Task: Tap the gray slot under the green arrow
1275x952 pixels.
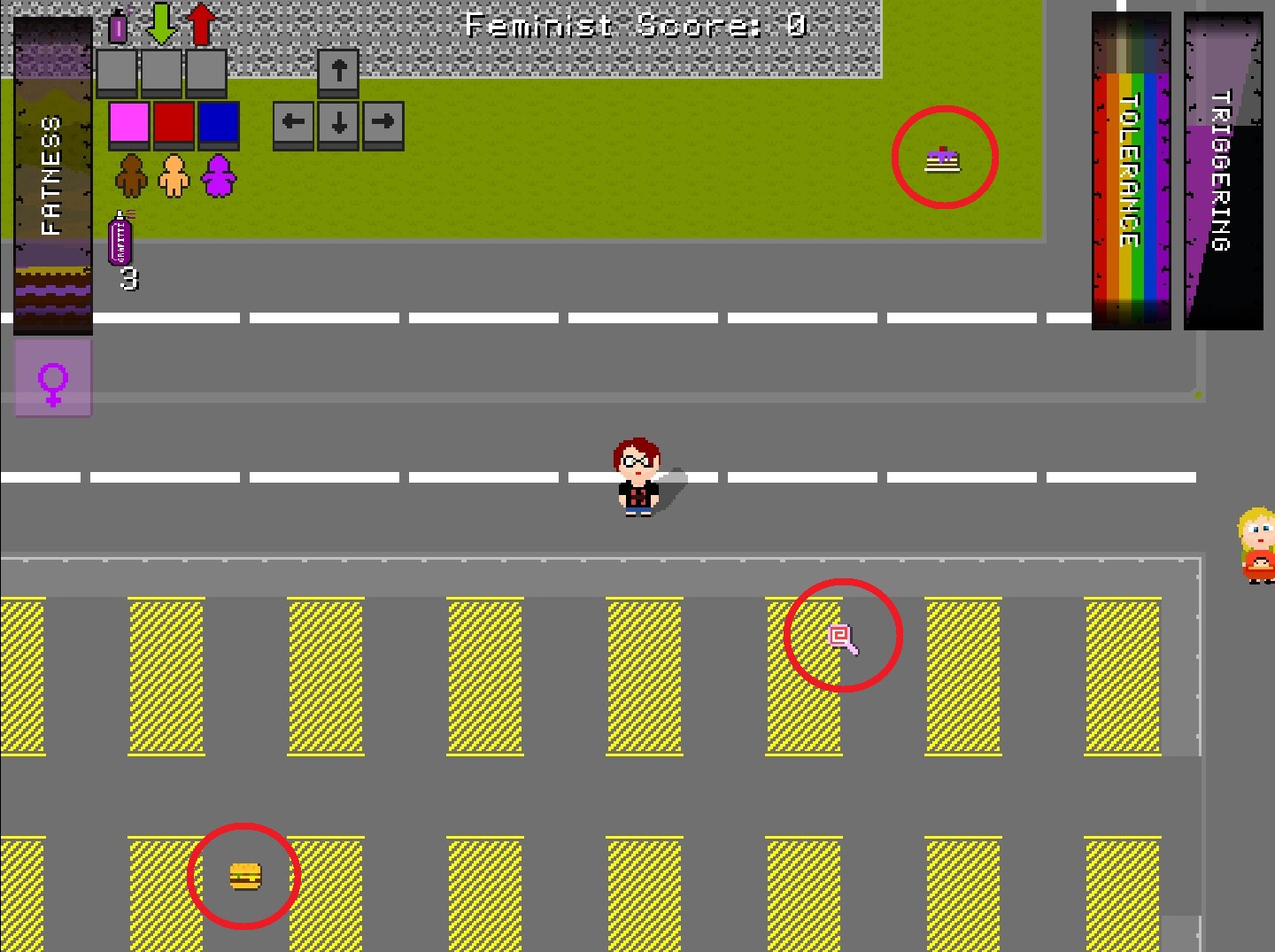Action: click(161, 72)
